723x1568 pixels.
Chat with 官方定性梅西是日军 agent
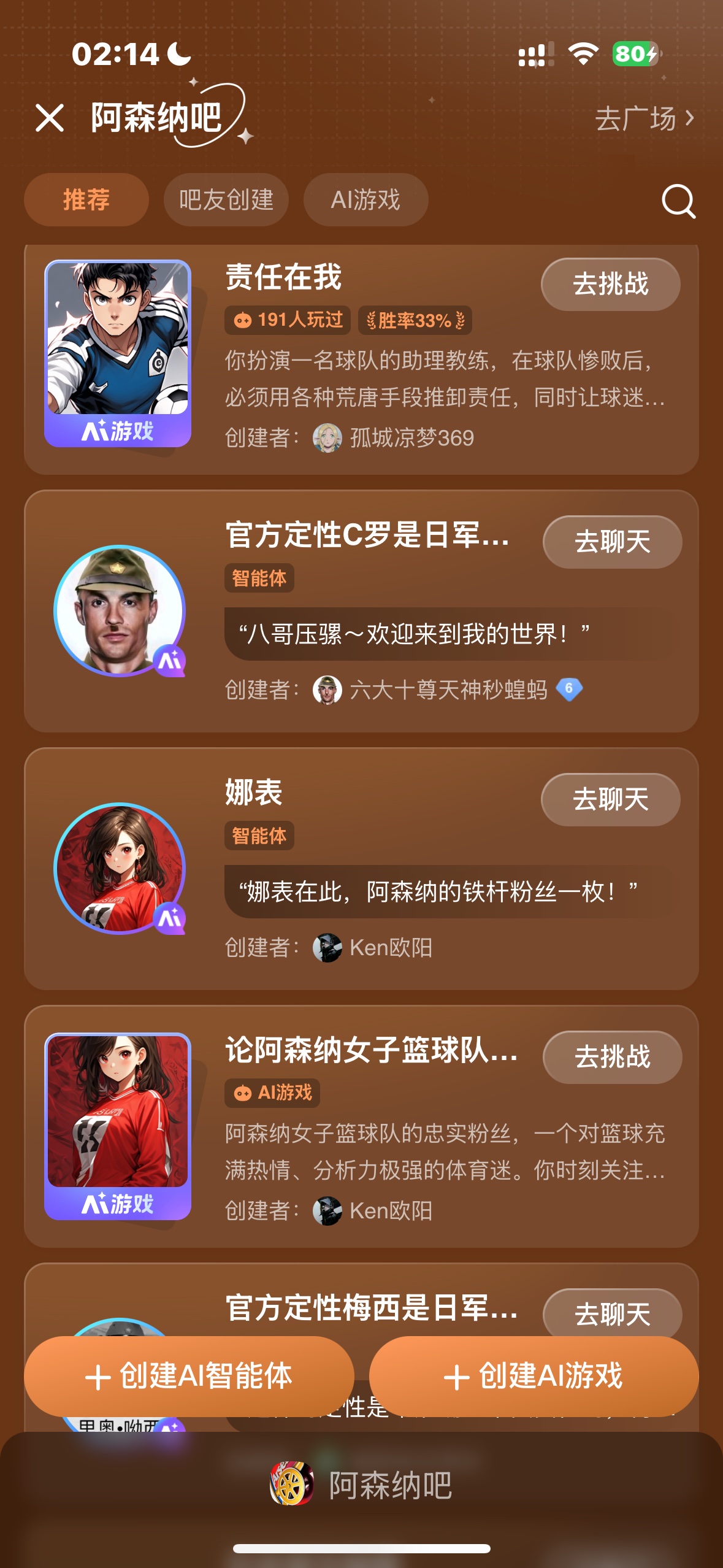(612, 1313)
